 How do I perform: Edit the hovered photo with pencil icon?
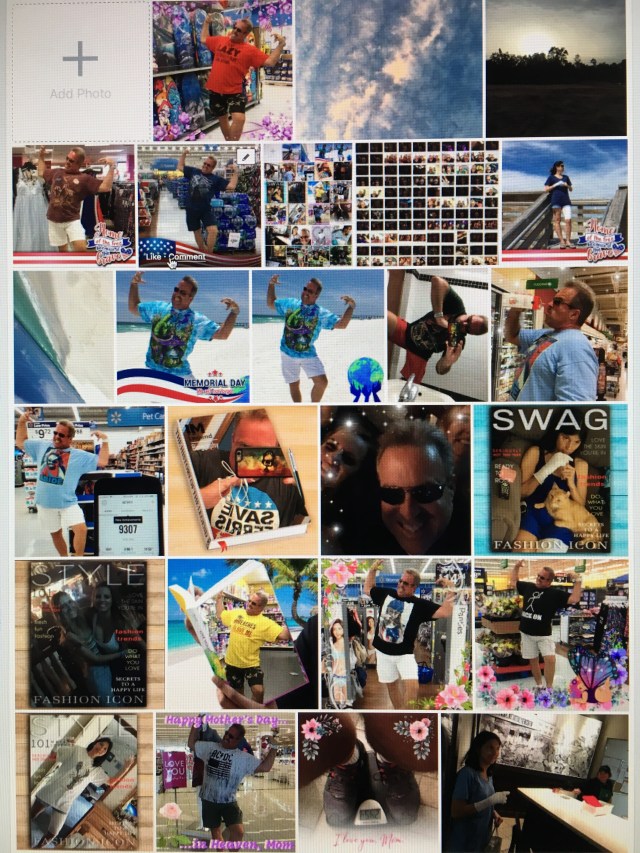(245, 157)
